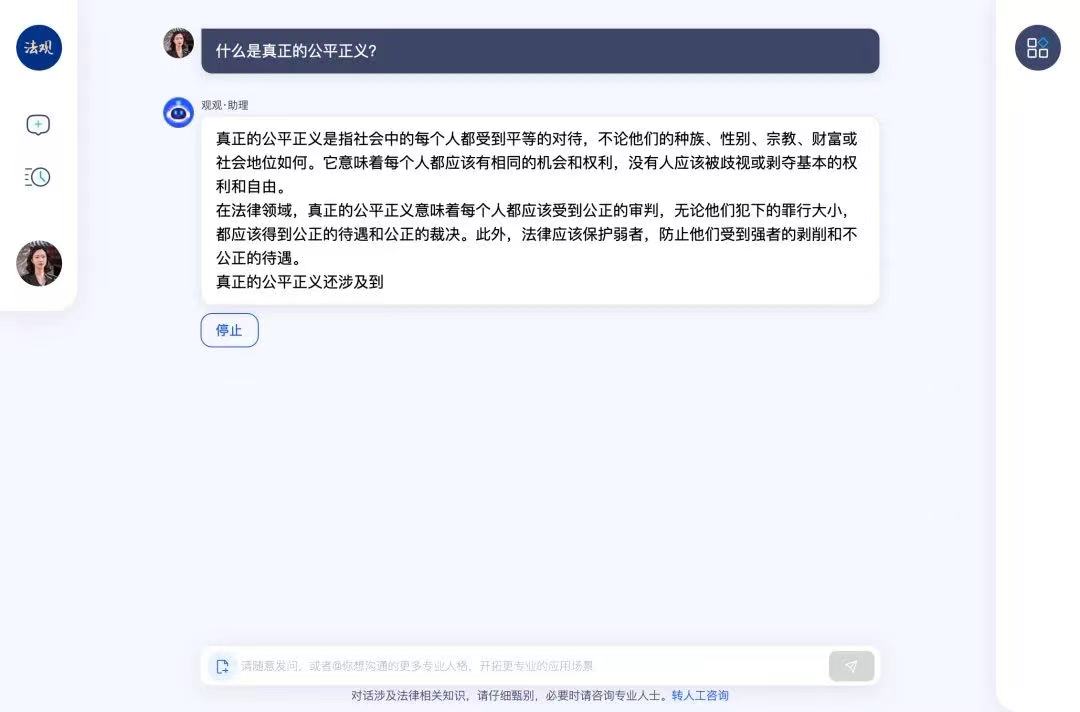Open chat history with the clock icon
The height and width of the screenshot is (712, 1080).
[x=38, y=177]
